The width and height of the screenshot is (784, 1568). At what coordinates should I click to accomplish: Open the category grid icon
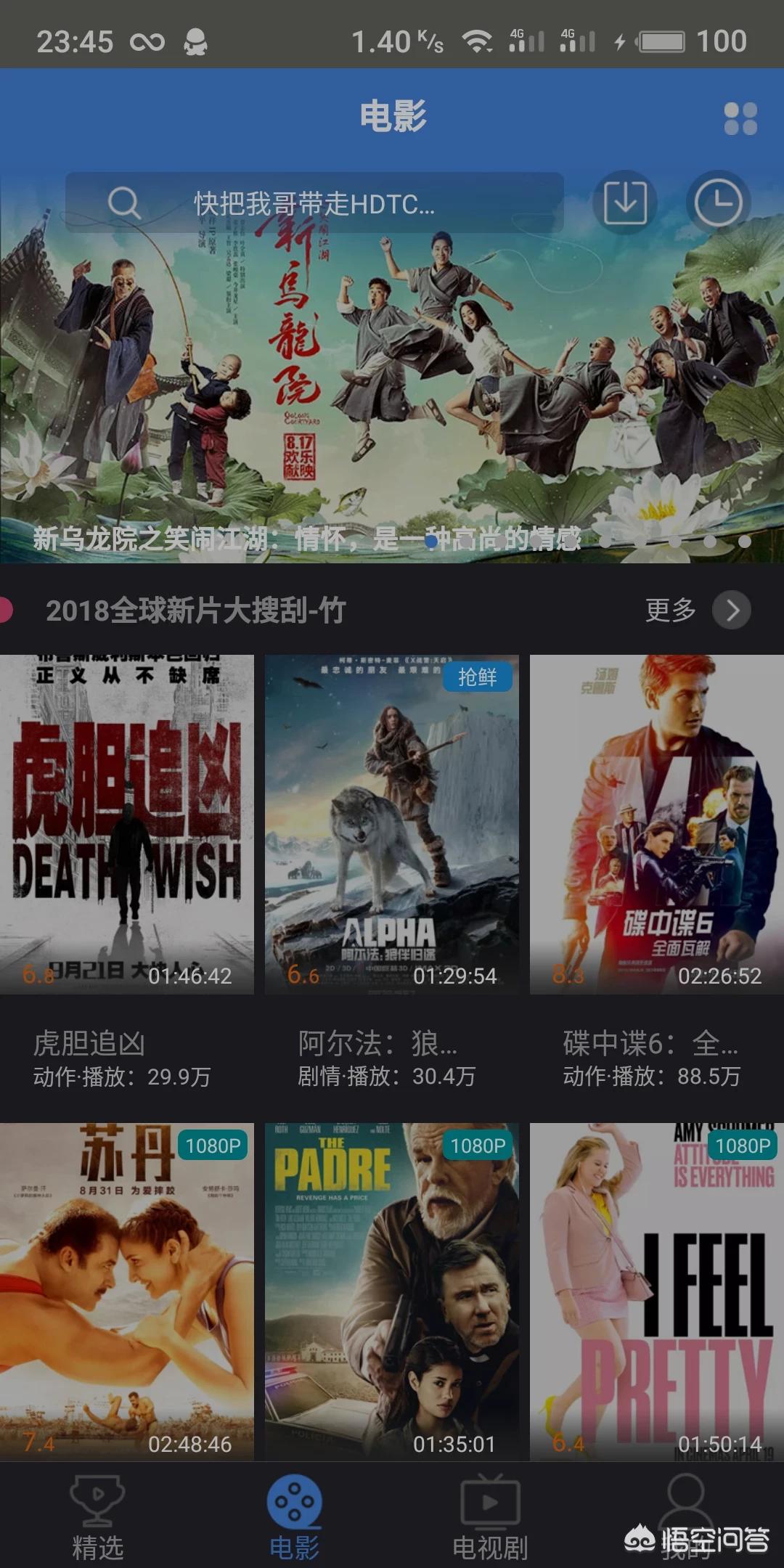(740, 118)
